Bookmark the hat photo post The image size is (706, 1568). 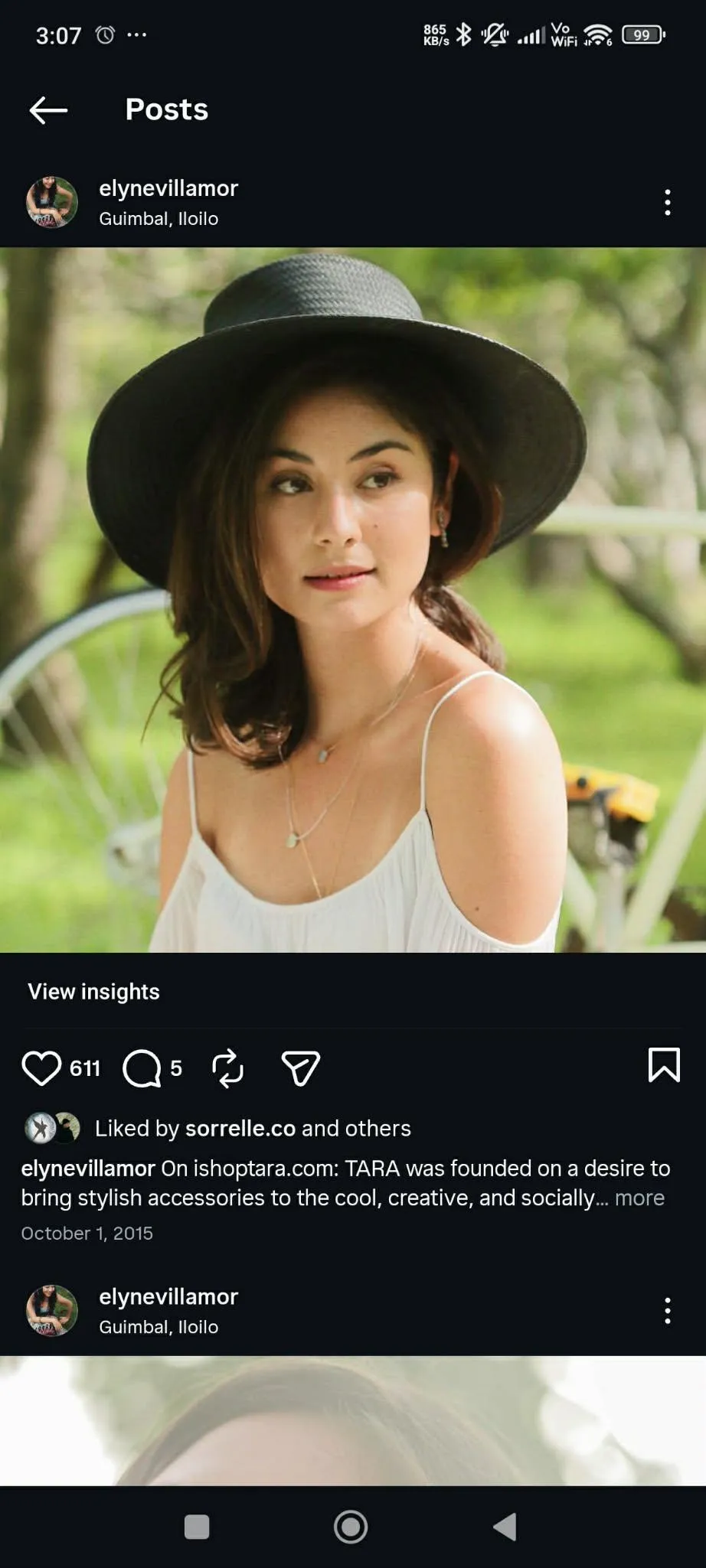pos(663,1065)
